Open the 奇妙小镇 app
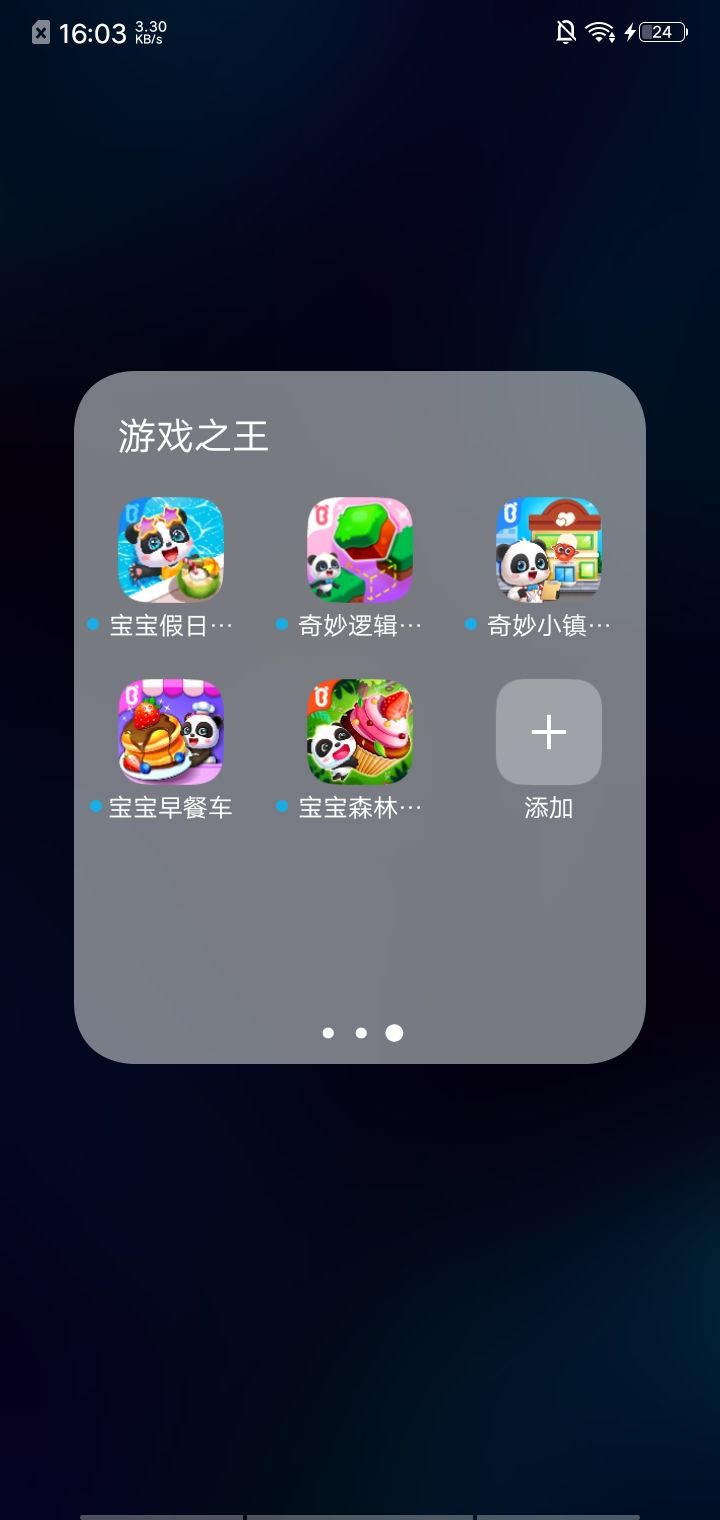 548,550
